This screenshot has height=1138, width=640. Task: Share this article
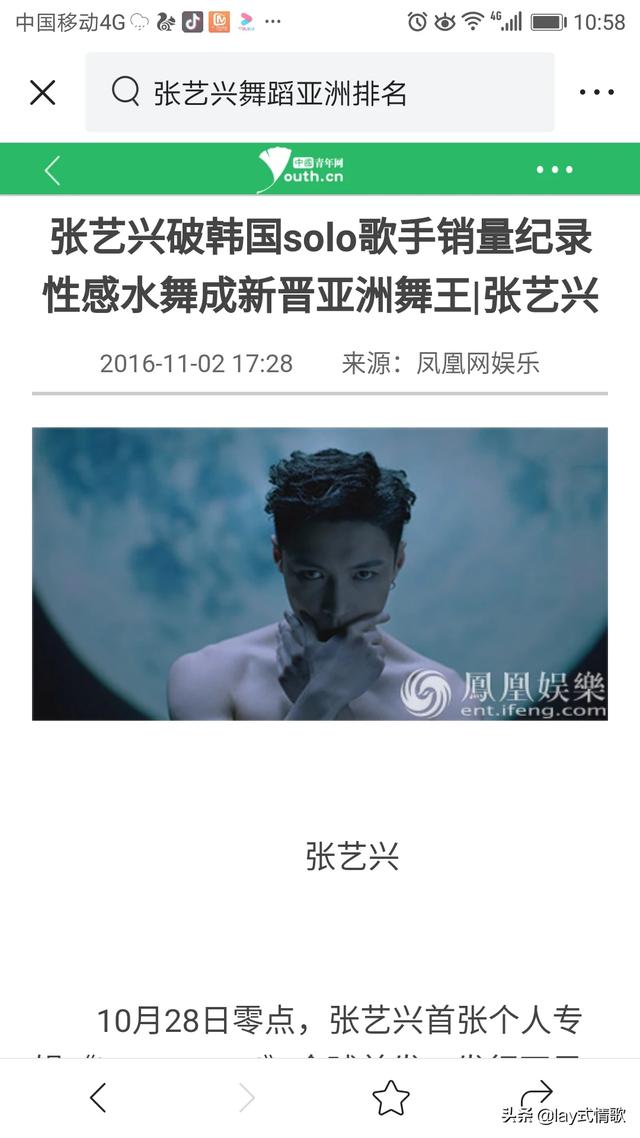(537, 1093)
